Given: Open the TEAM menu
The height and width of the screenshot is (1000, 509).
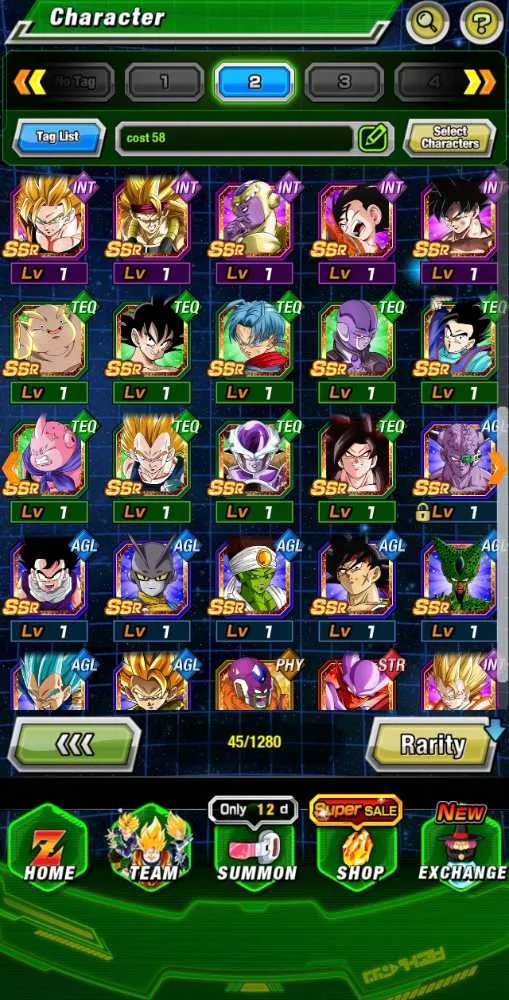Looking at the screenshot, I should (151, 845).
